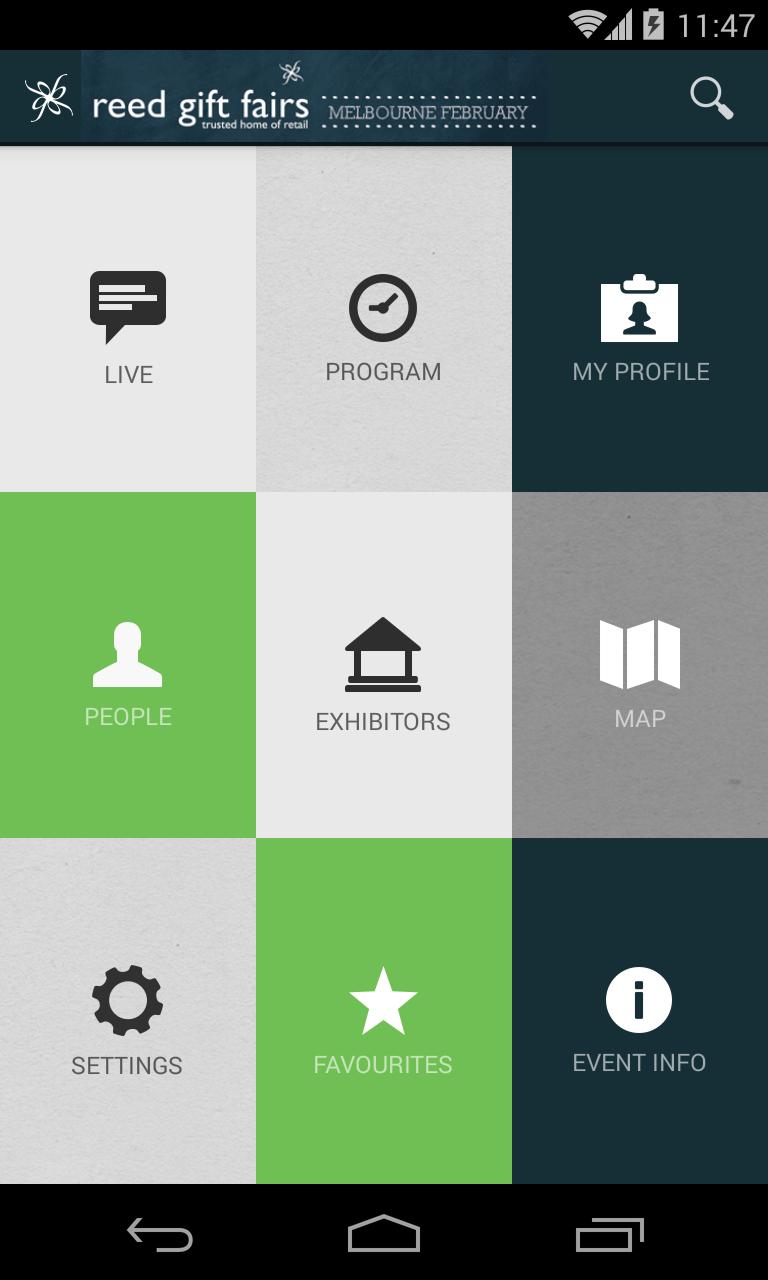Tap the system back button
This screenshot has width=768, height=1280.
[x=159, y=1234]
